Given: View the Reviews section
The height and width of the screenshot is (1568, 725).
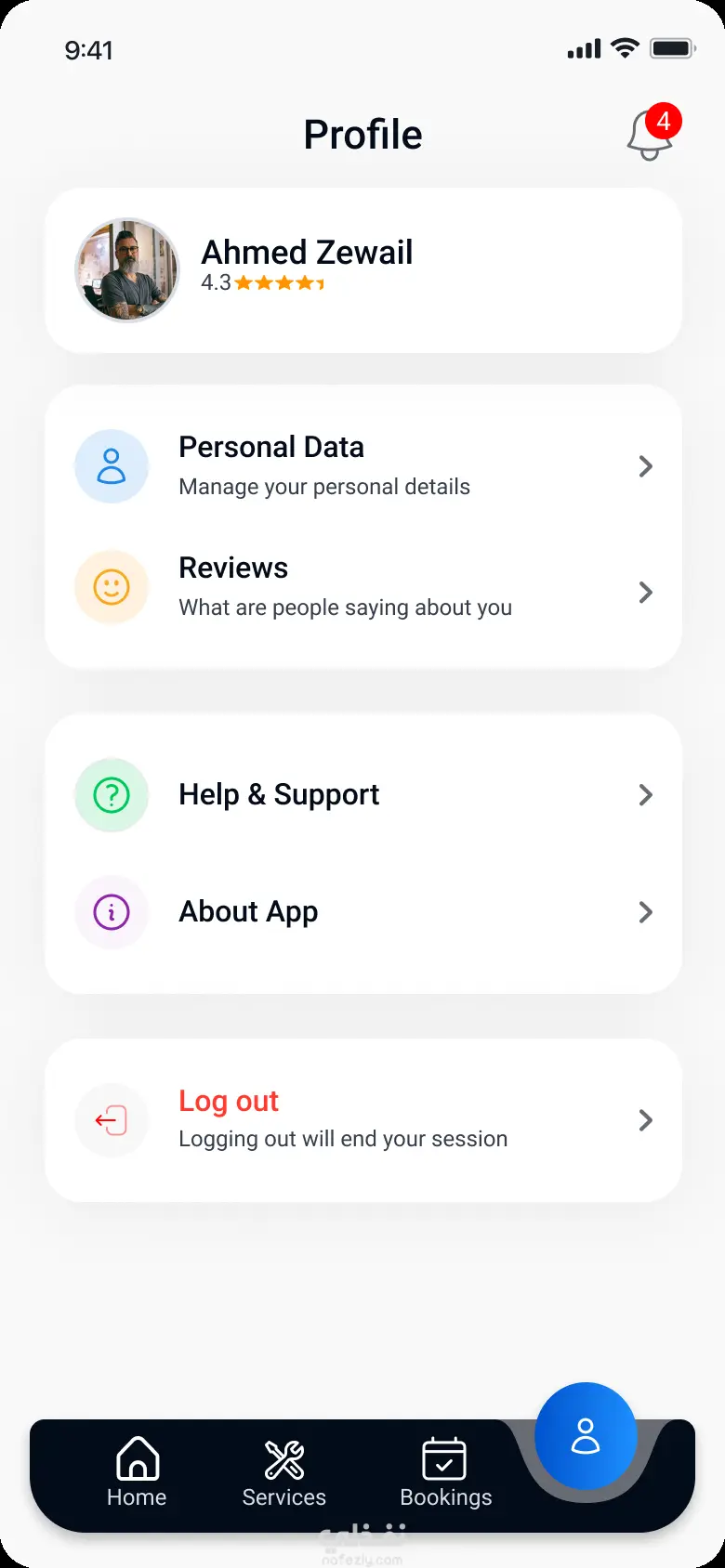Looking at the screenshot, I should (362, 588).
